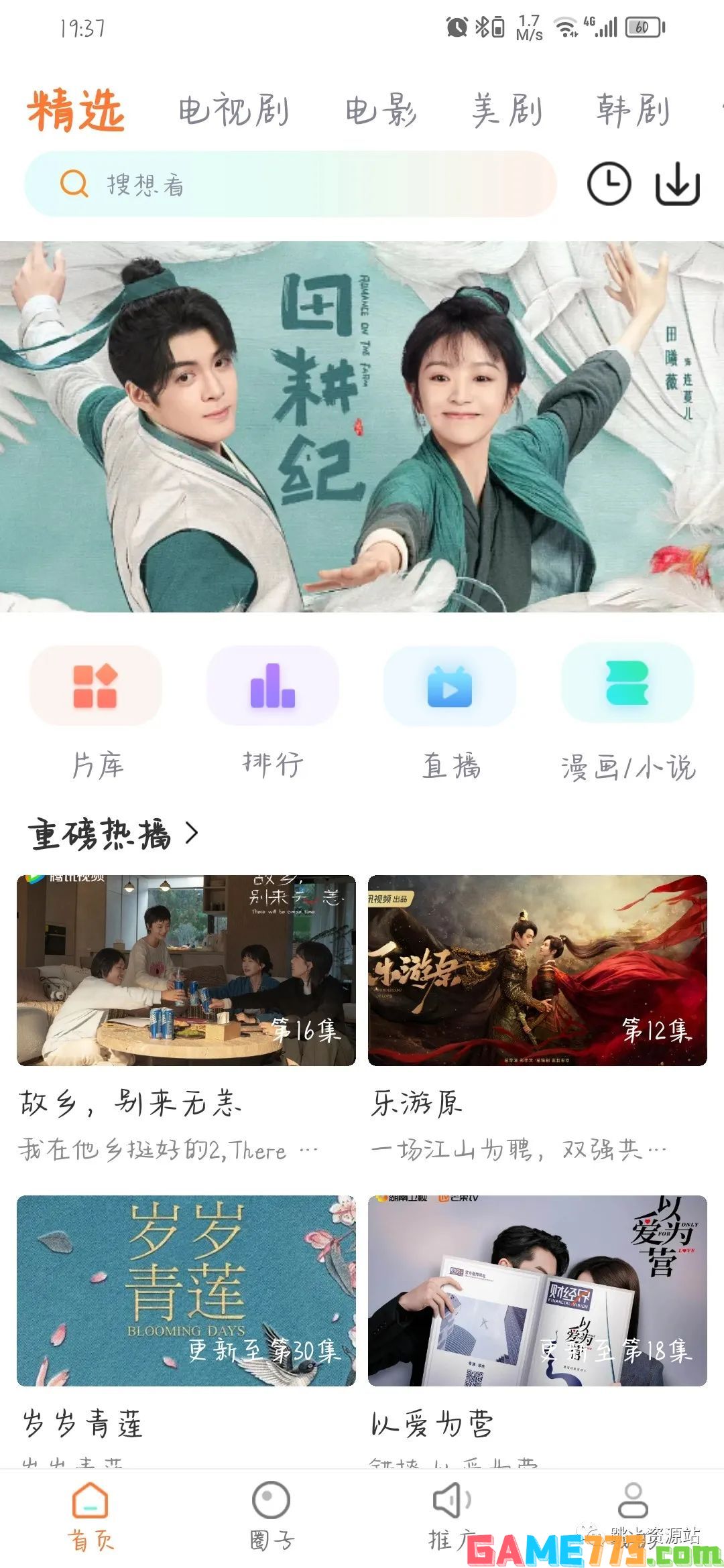Open the 田耕纪 featured banner
Viewport: 724px width, 1568px height.
tap(362, 427)
